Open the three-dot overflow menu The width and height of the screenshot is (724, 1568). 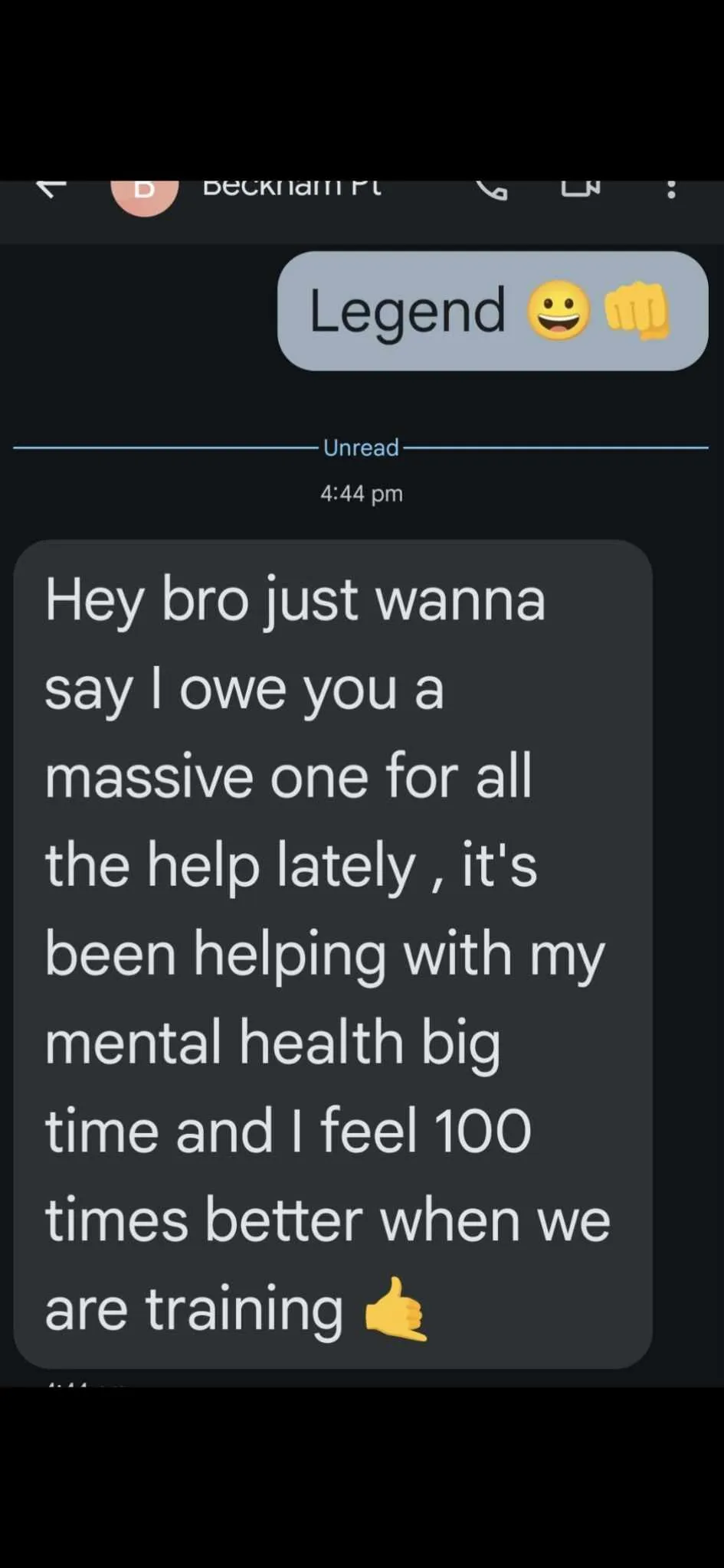[x=672, y=190]
